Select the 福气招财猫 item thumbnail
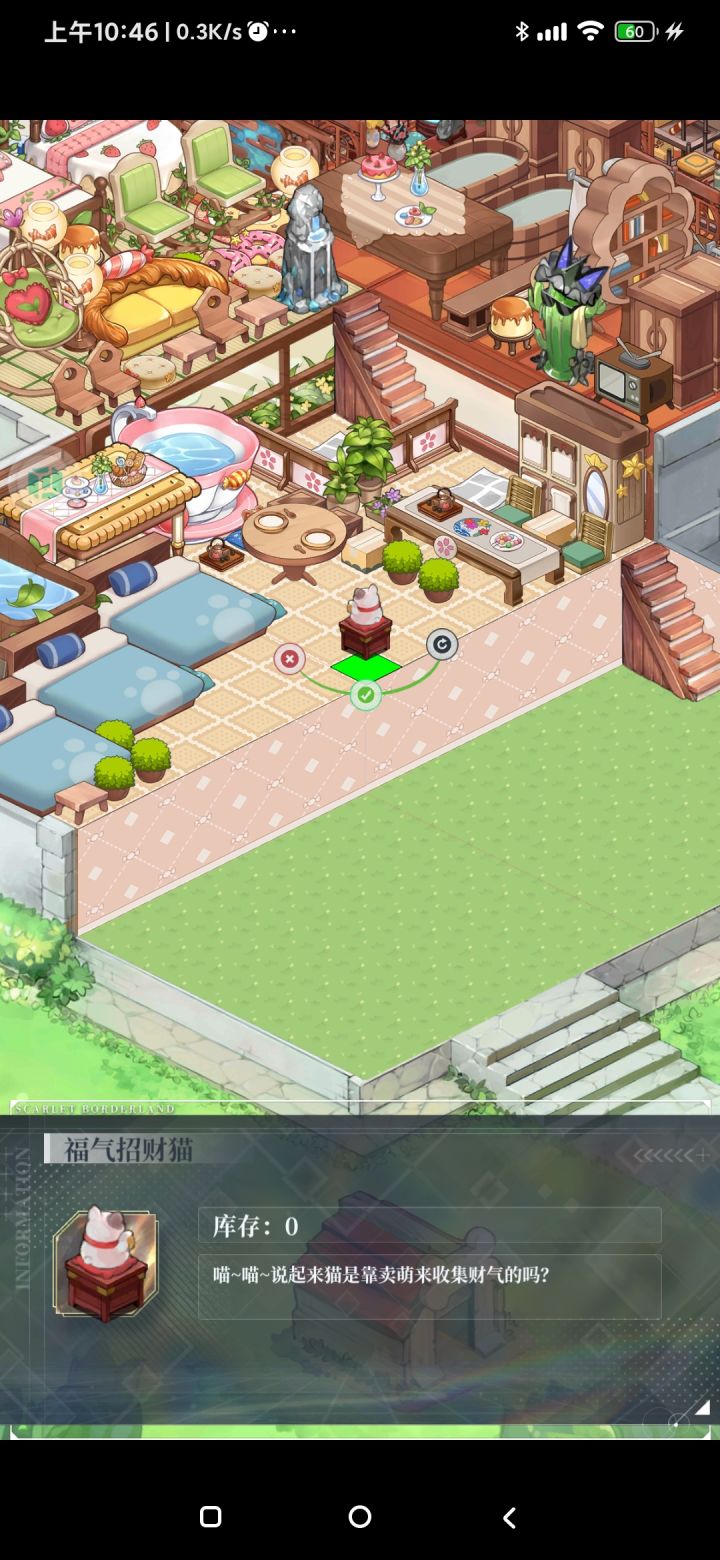 point(106,1258)
